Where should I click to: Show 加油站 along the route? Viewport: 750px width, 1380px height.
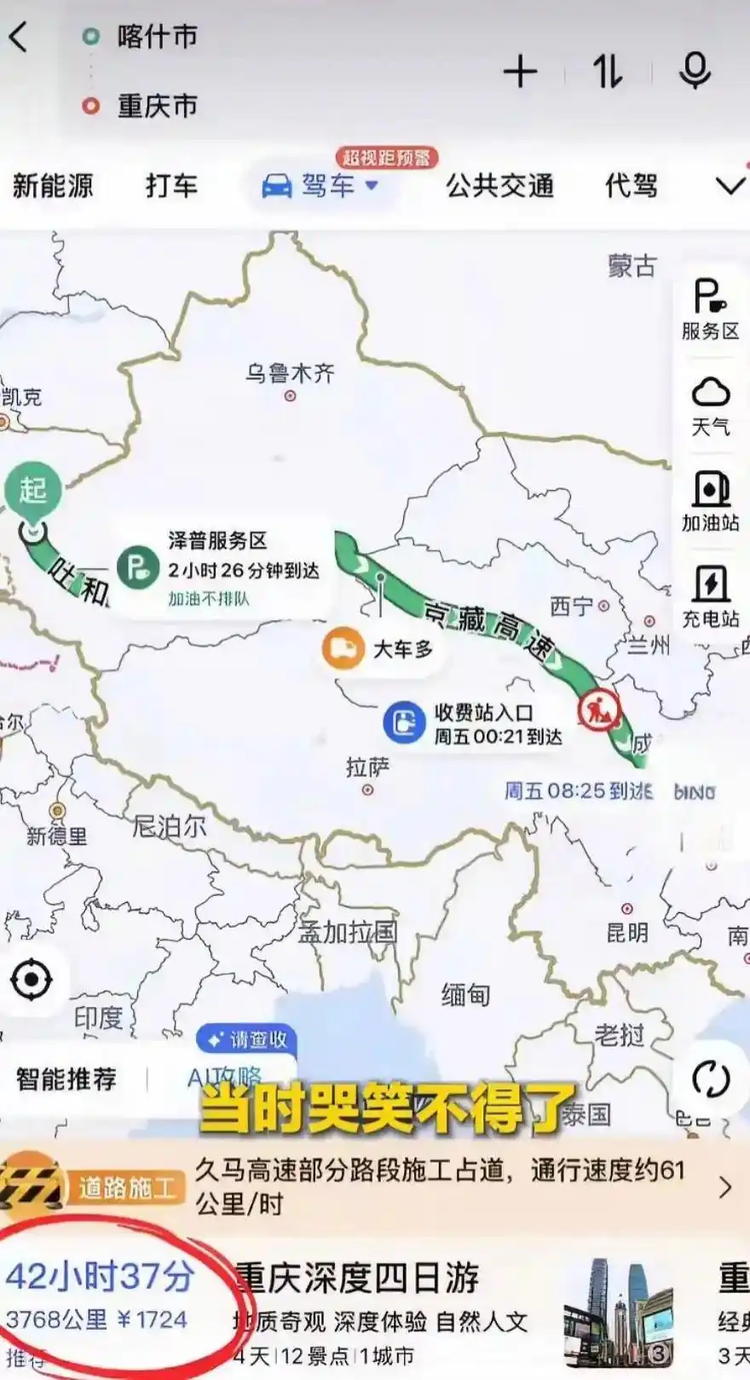tap(710, 502)
